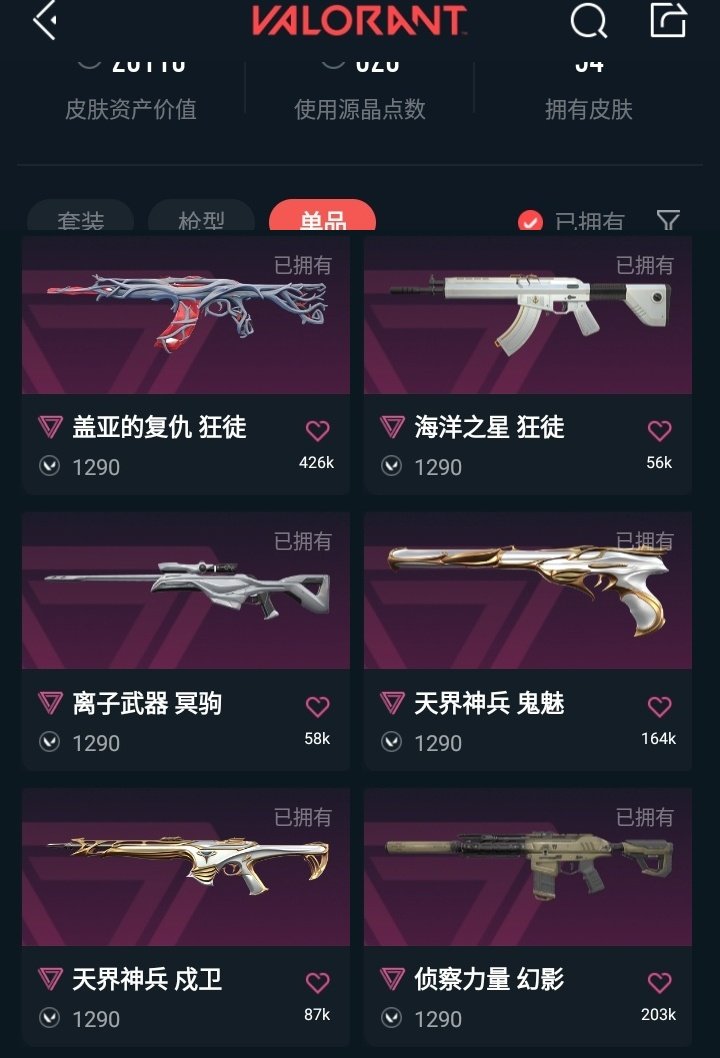Like the 离子武器 冥驹 skin
This screenshot has width=720, height=1058.
click(318, 707)
